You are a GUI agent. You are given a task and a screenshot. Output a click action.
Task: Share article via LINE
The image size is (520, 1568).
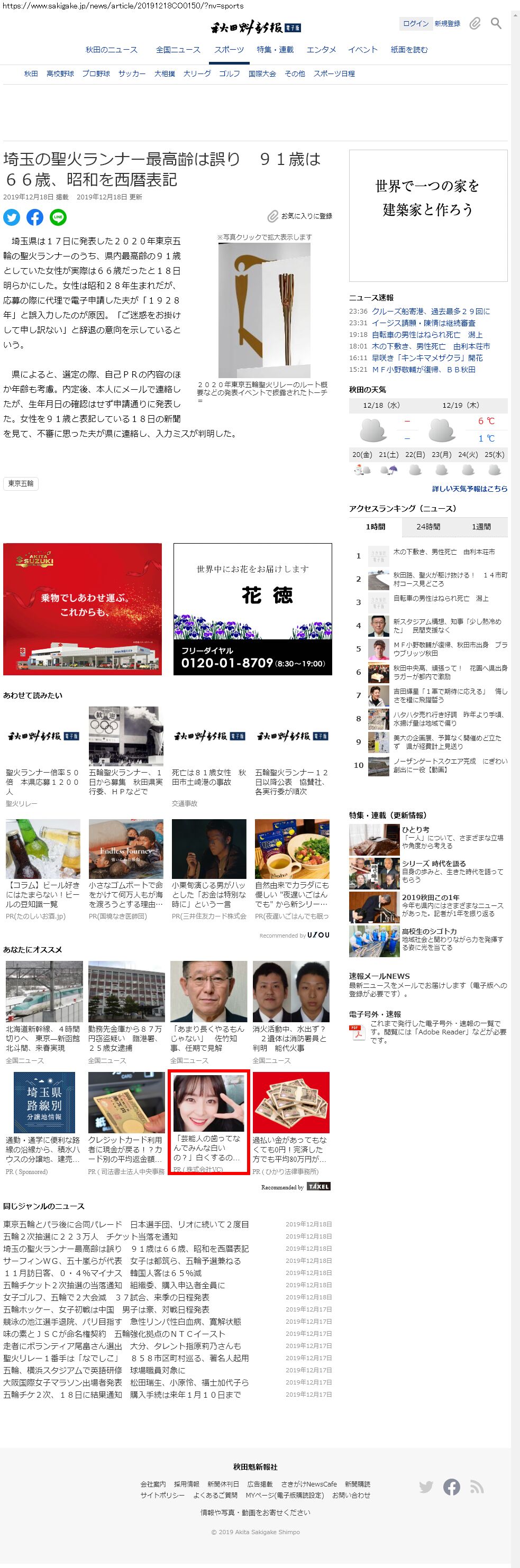coord(58,217)
